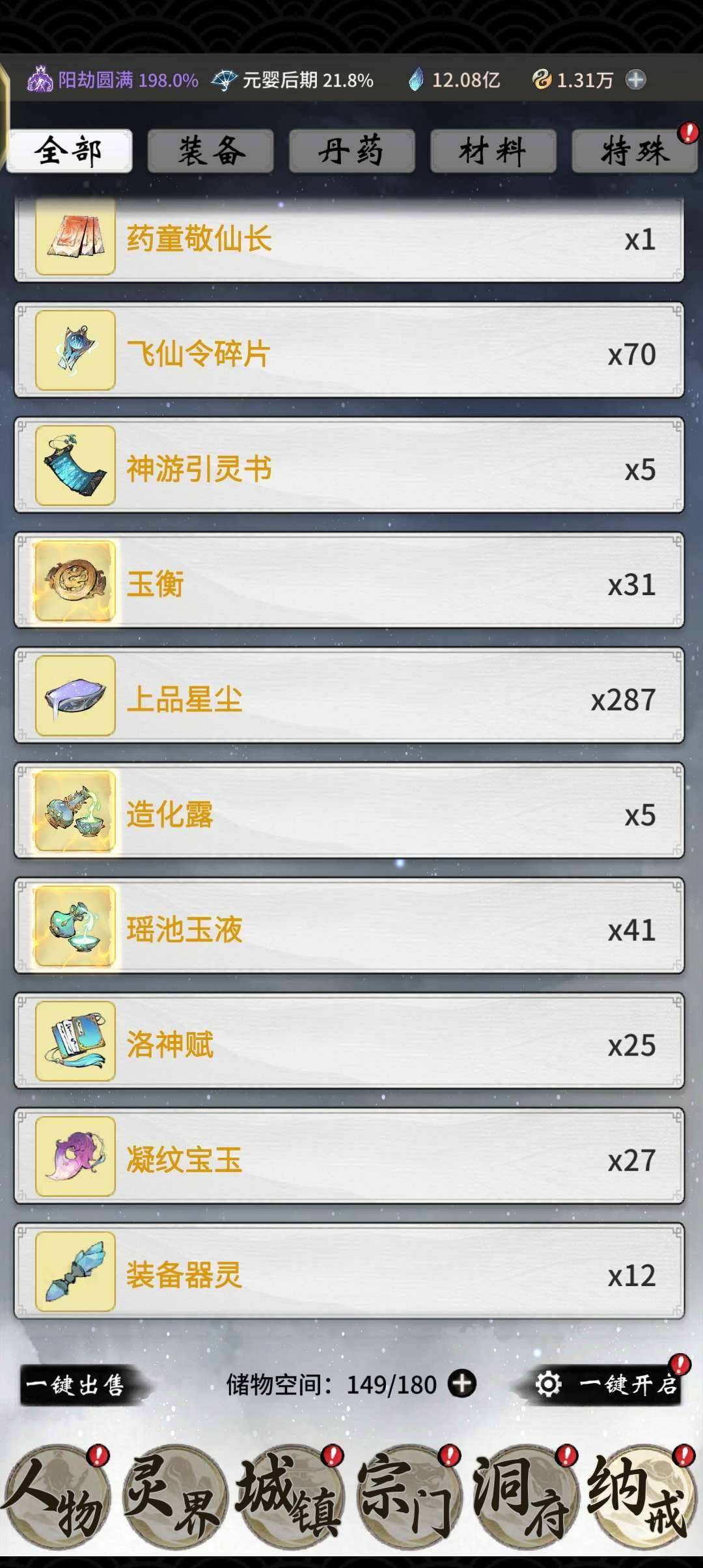Tap the 一键出售 button
Viewport: 703px width, 1568px height.
[x=77, y=1385]
